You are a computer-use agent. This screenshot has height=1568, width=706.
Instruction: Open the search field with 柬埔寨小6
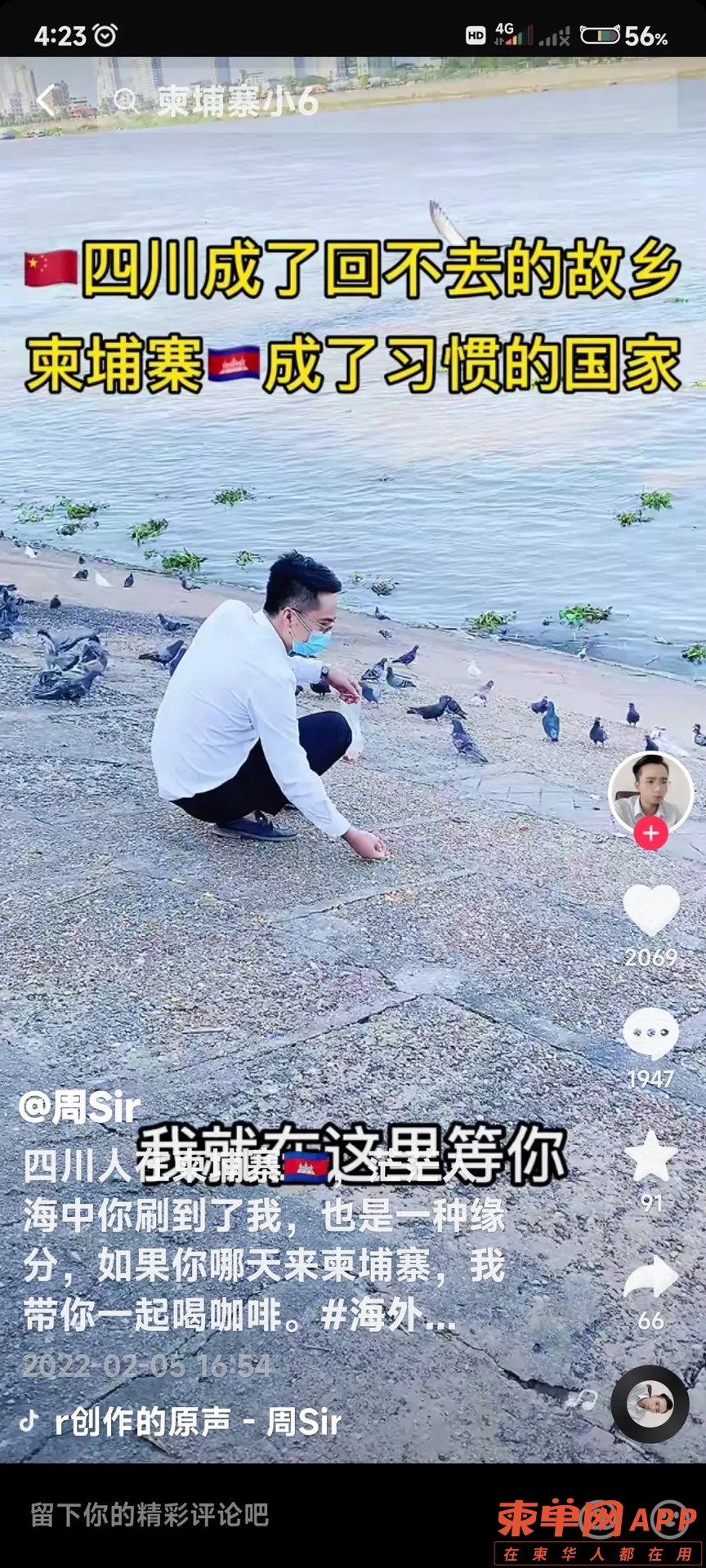pyautogui.click(x=237, y=102)
